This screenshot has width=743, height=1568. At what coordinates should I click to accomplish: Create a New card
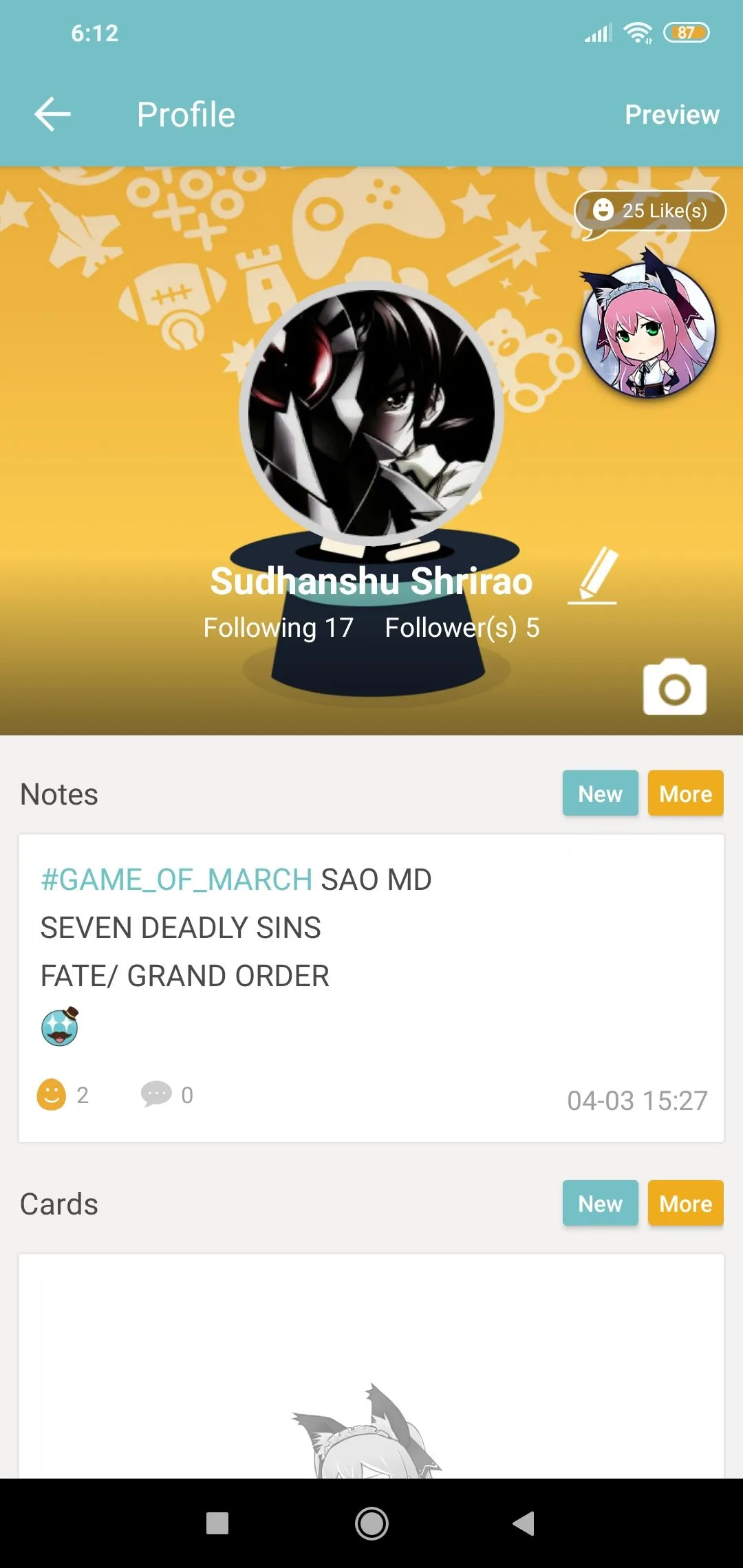click(x=600, y=1204)
